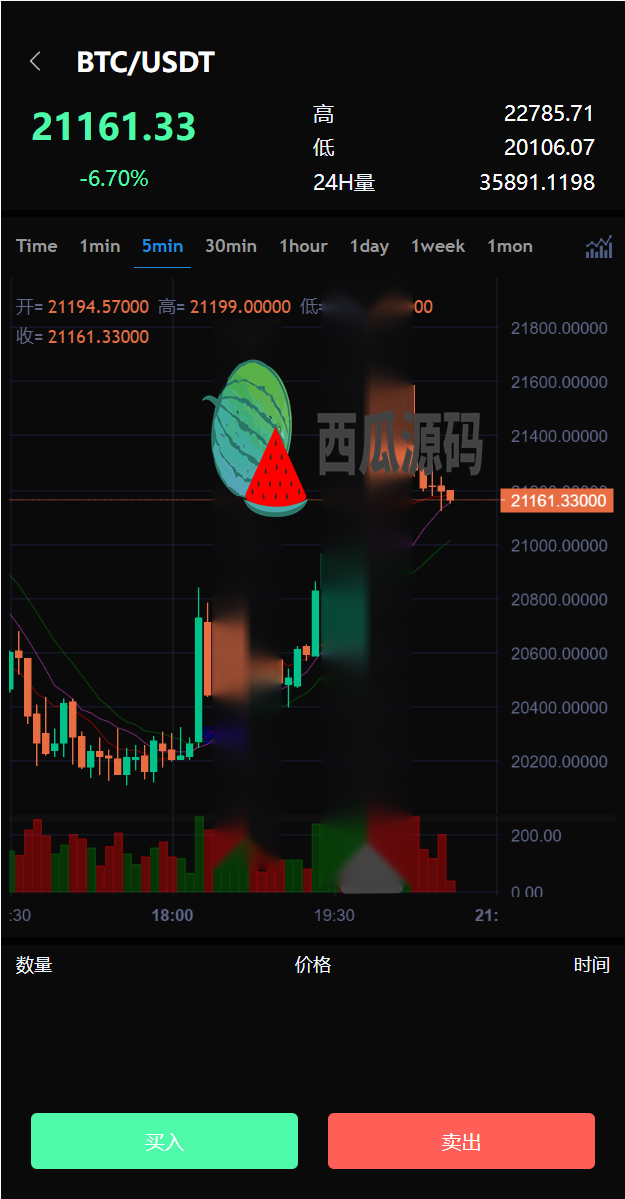Select the 1min interval
625x1199 pixels.
100,246
